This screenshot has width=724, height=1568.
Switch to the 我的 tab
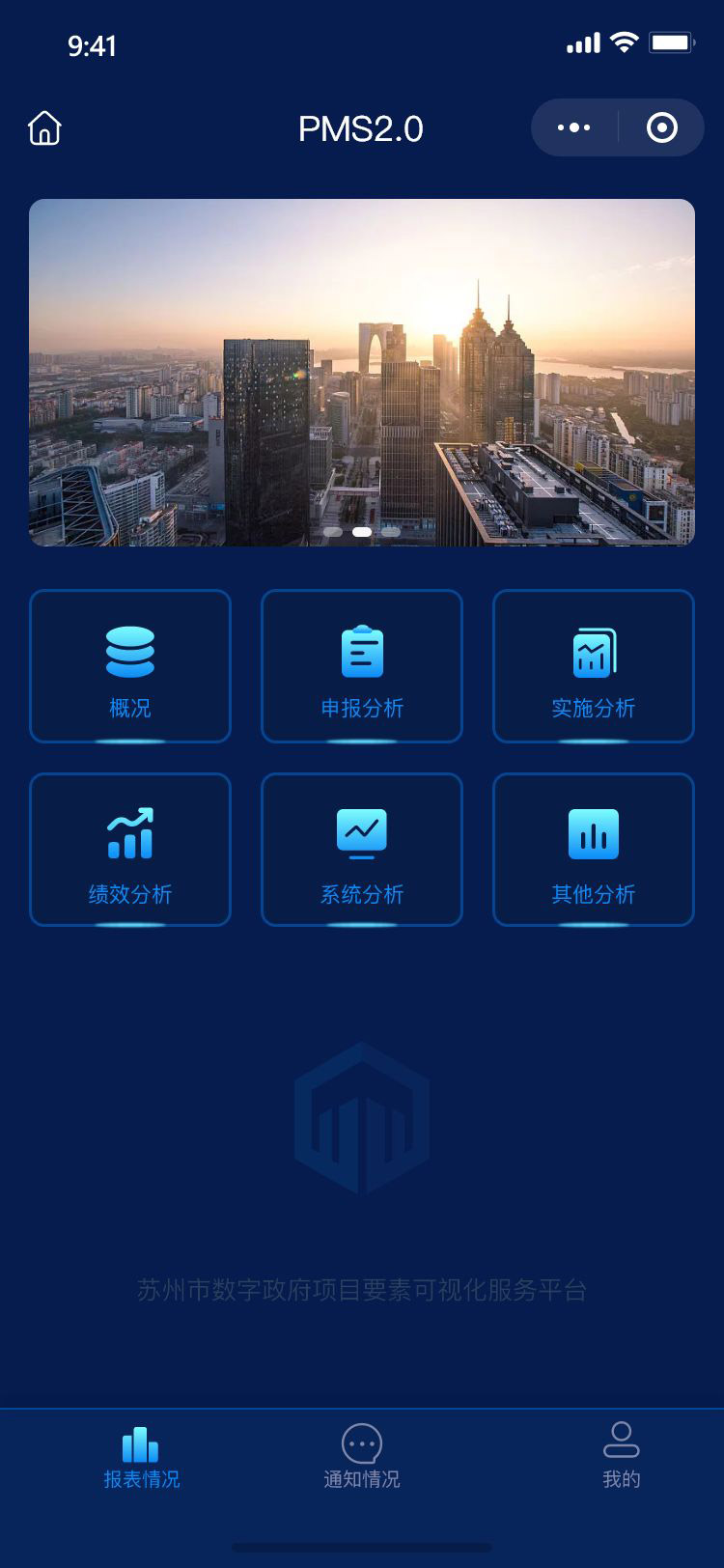pos(621,1458)
